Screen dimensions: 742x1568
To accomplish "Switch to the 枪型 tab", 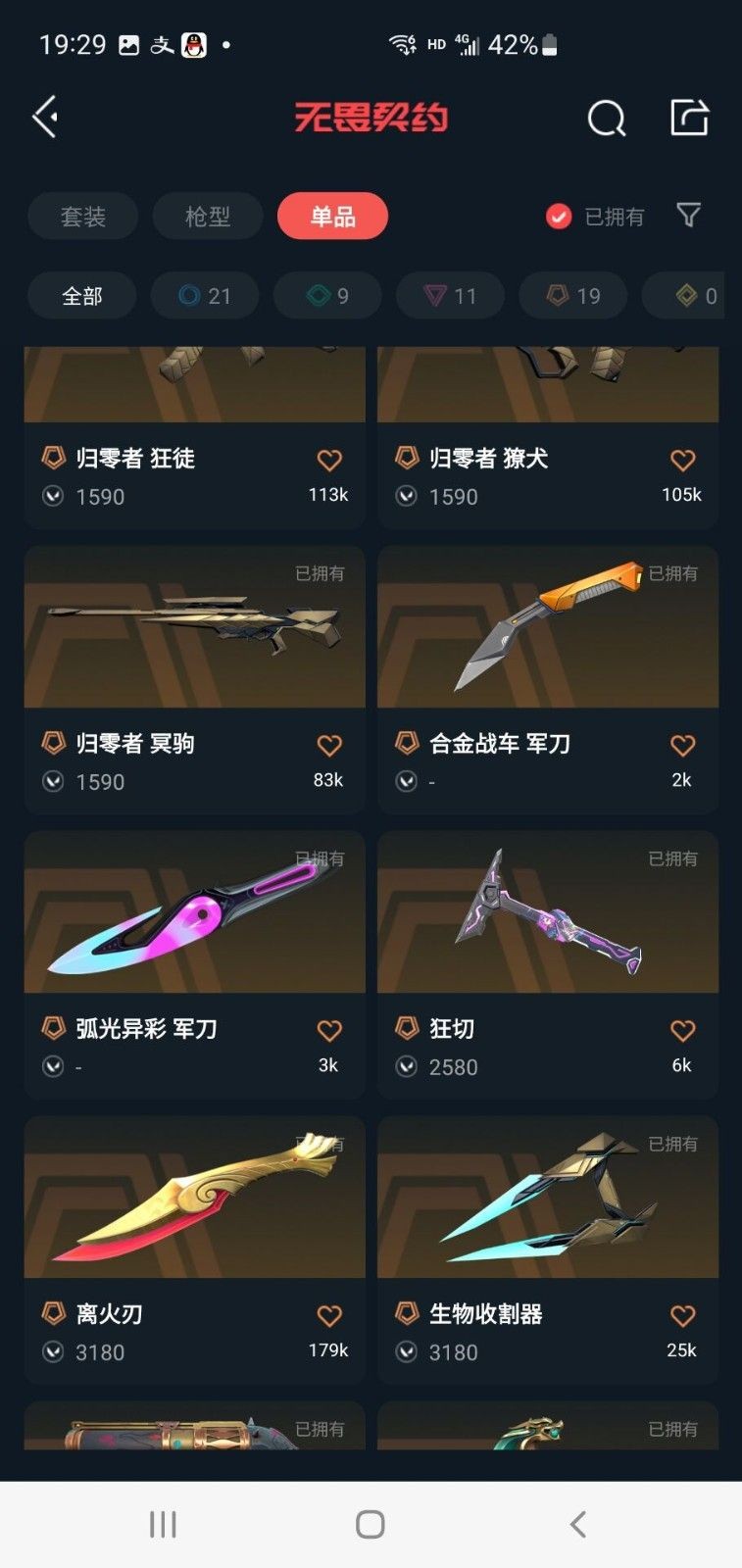I will [208, 217].
